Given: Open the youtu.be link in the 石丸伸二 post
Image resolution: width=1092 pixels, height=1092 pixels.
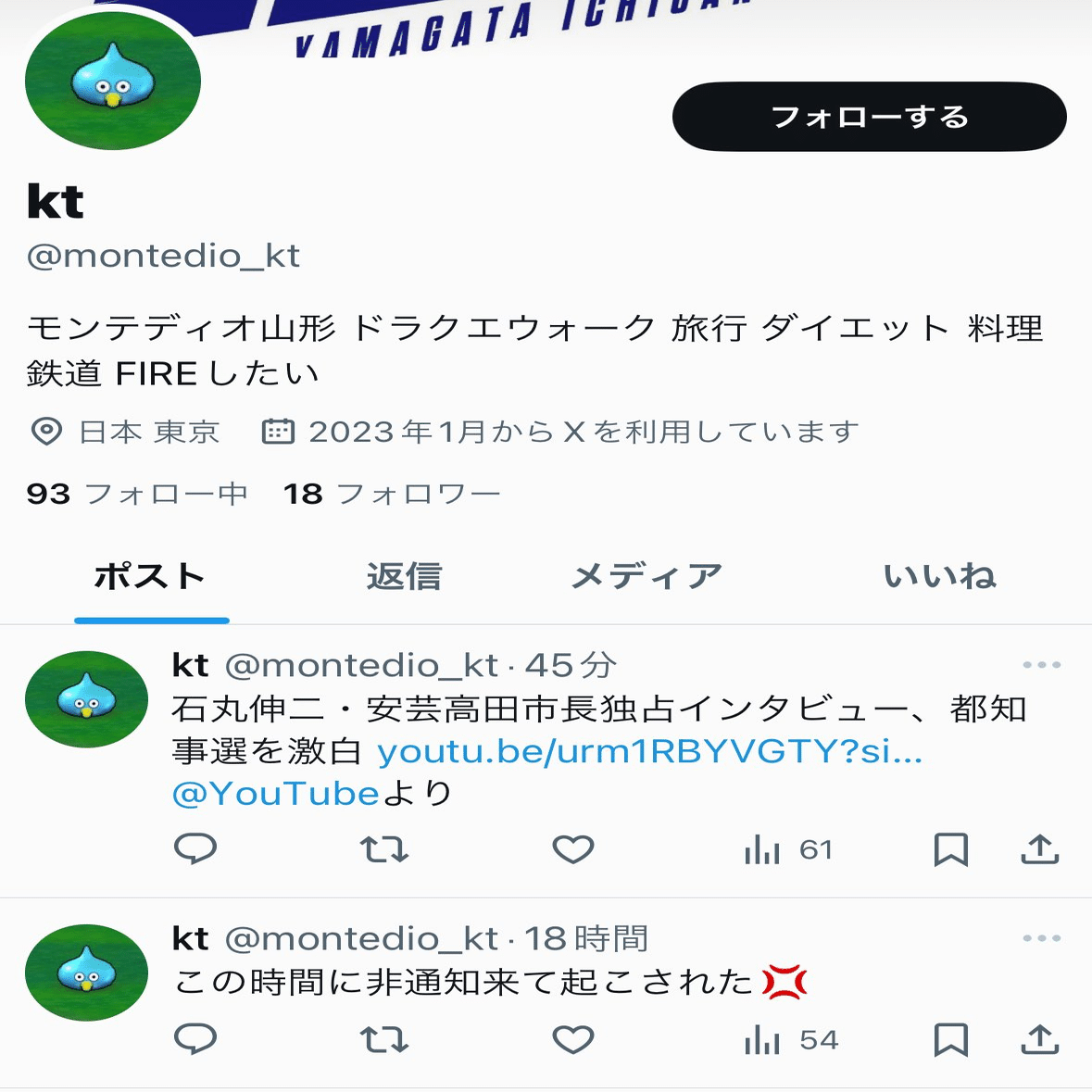Looking at the screenshot, I should coord(649,751).
